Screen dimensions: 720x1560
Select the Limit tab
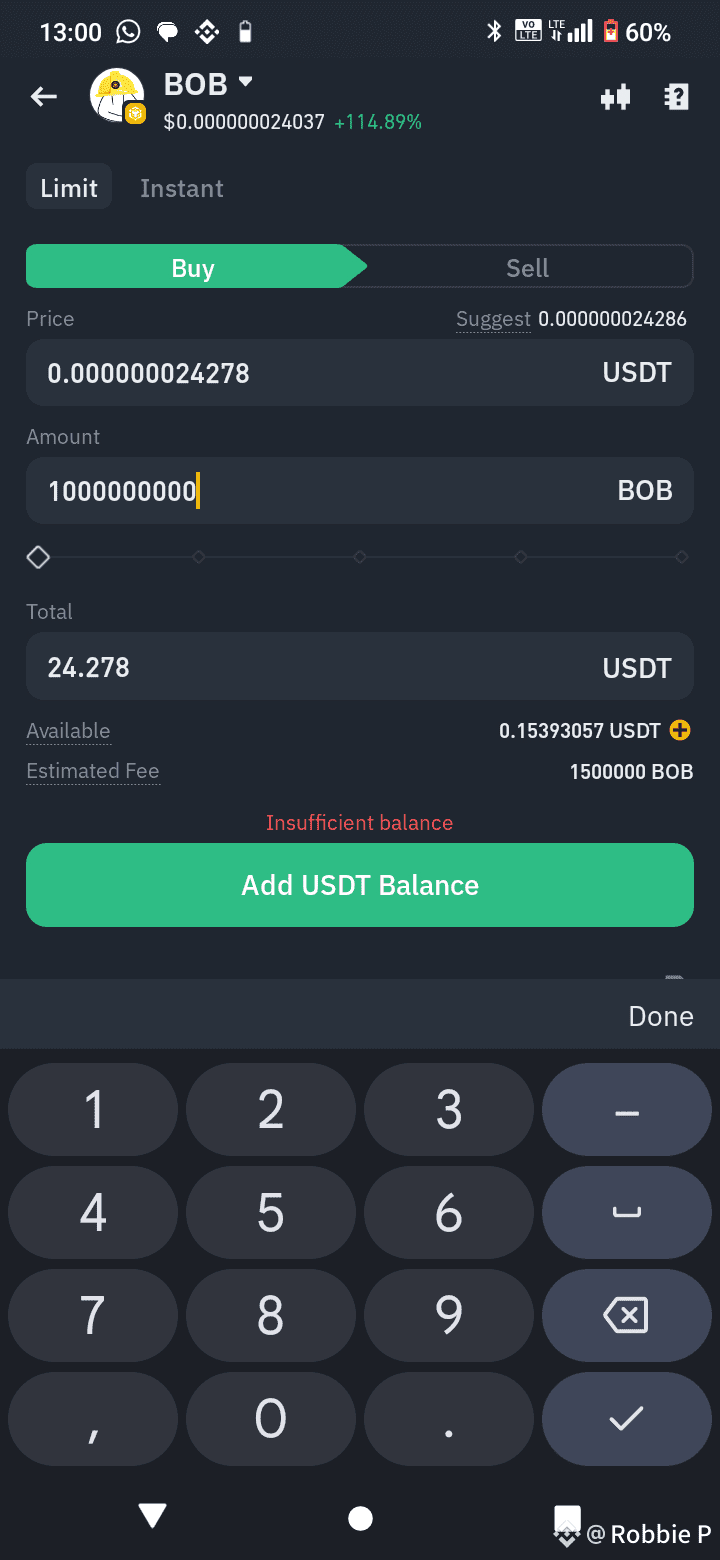click(x=68, y=188)
